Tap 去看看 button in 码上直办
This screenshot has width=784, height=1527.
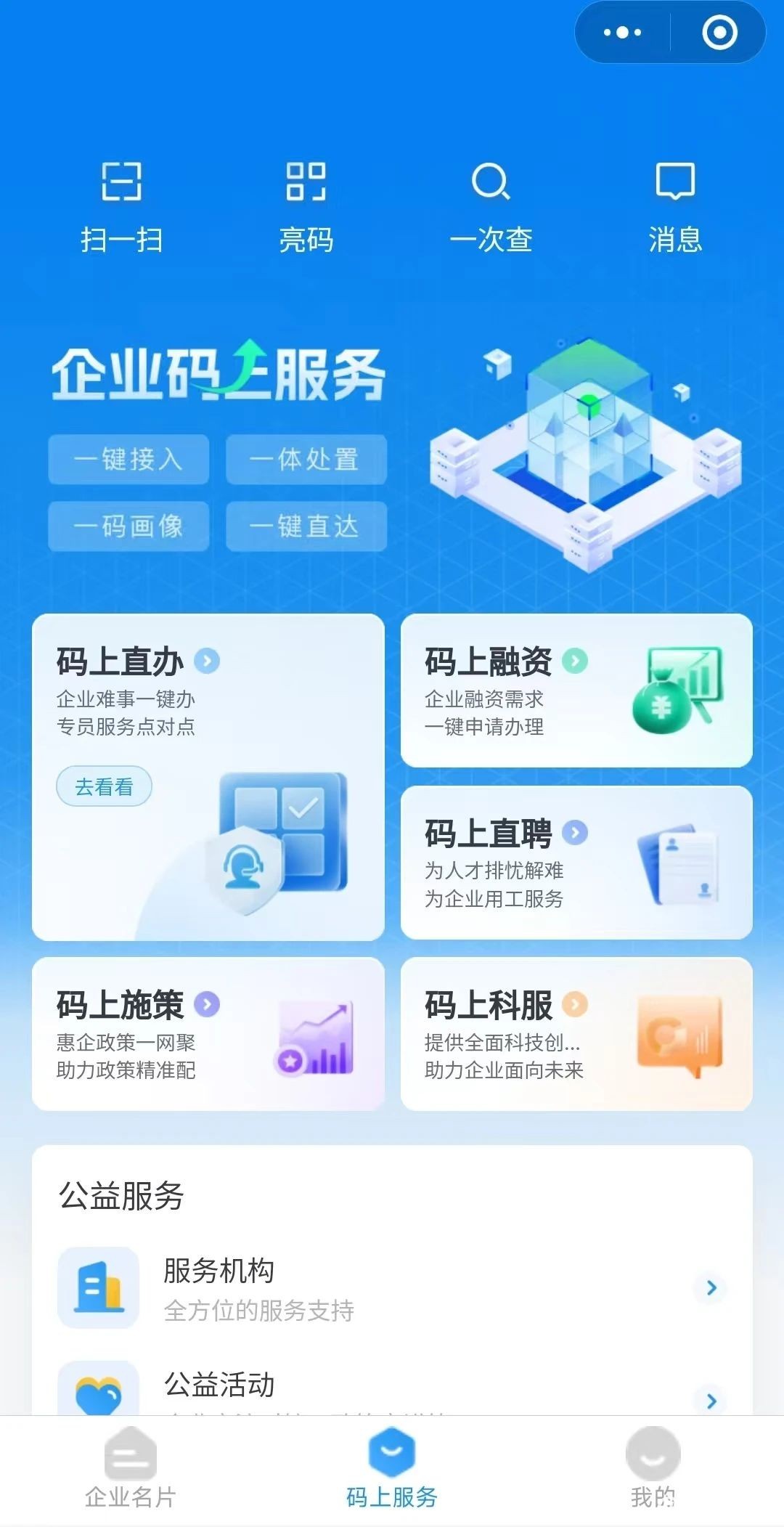pos(104,786)
